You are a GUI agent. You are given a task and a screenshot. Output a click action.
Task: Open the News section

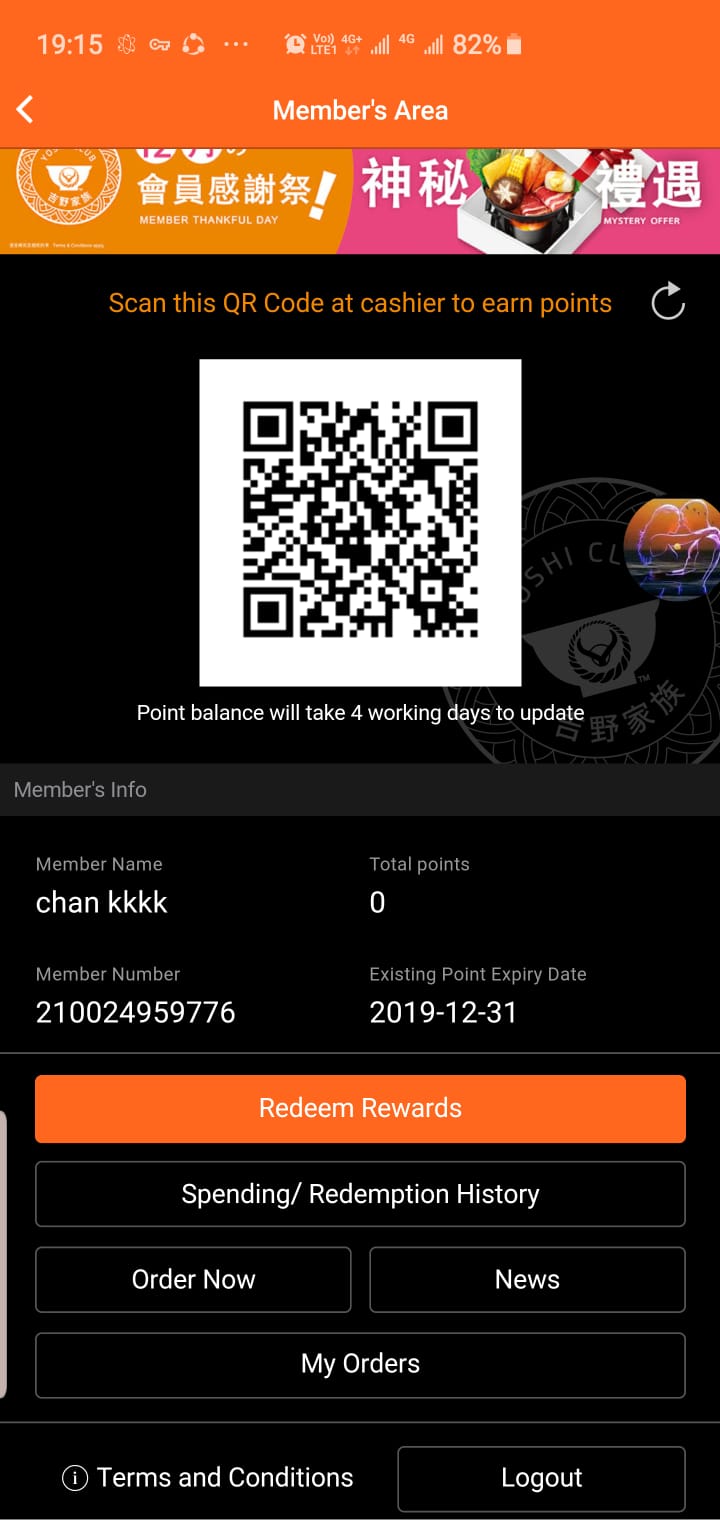[x=527, y=1279]
